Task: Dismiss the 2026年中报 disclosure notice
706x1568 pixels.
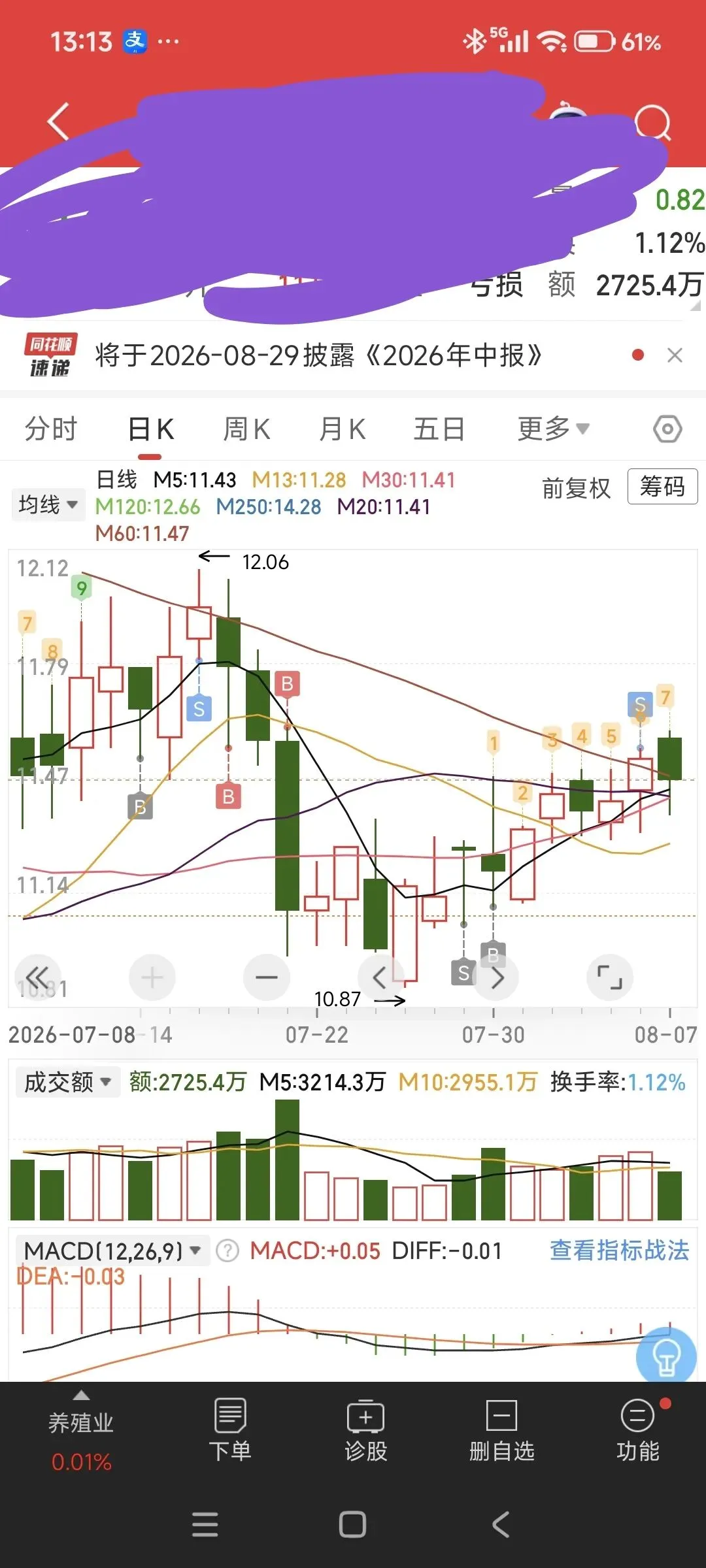Action: point(675,355)
